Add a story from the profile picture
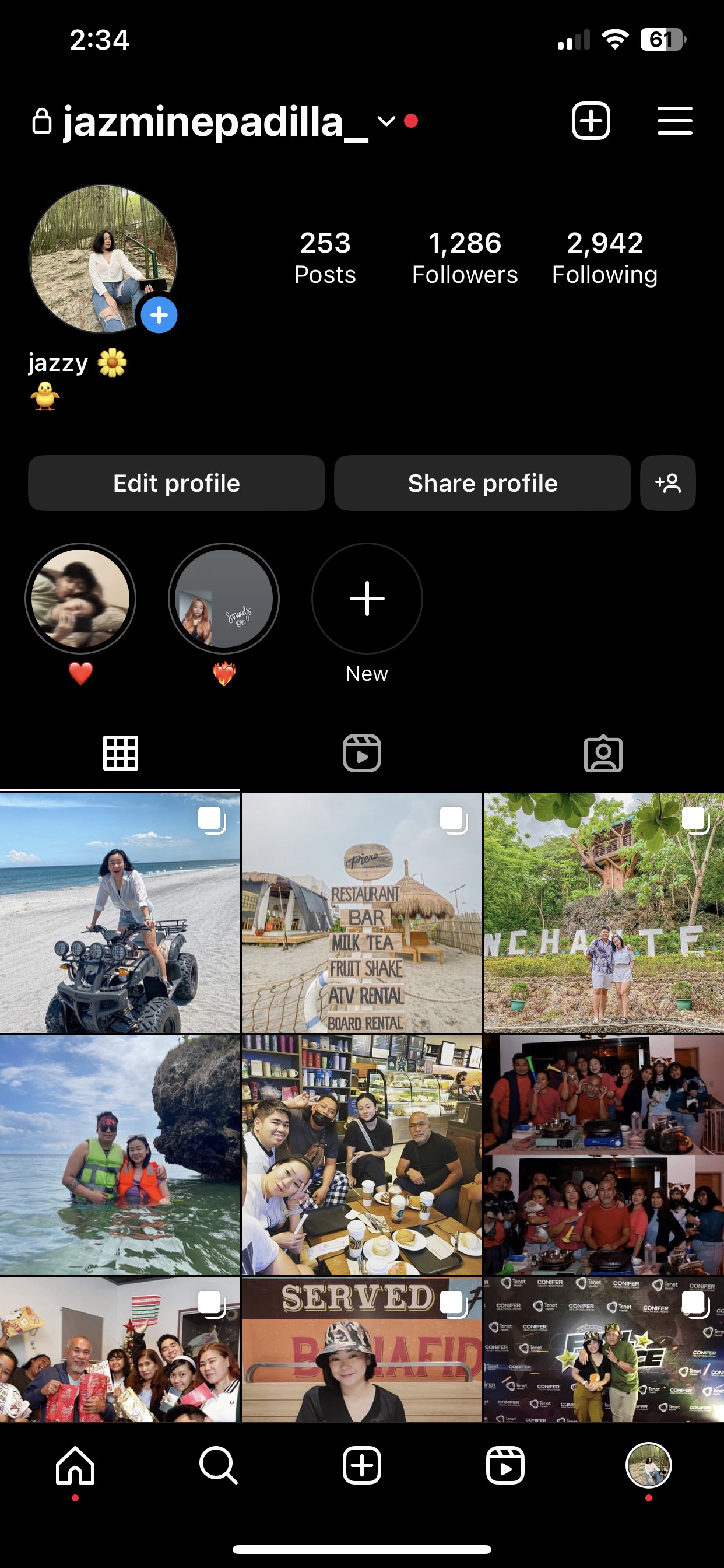Screen dimensions: 724x1568 tap(159, 316)
